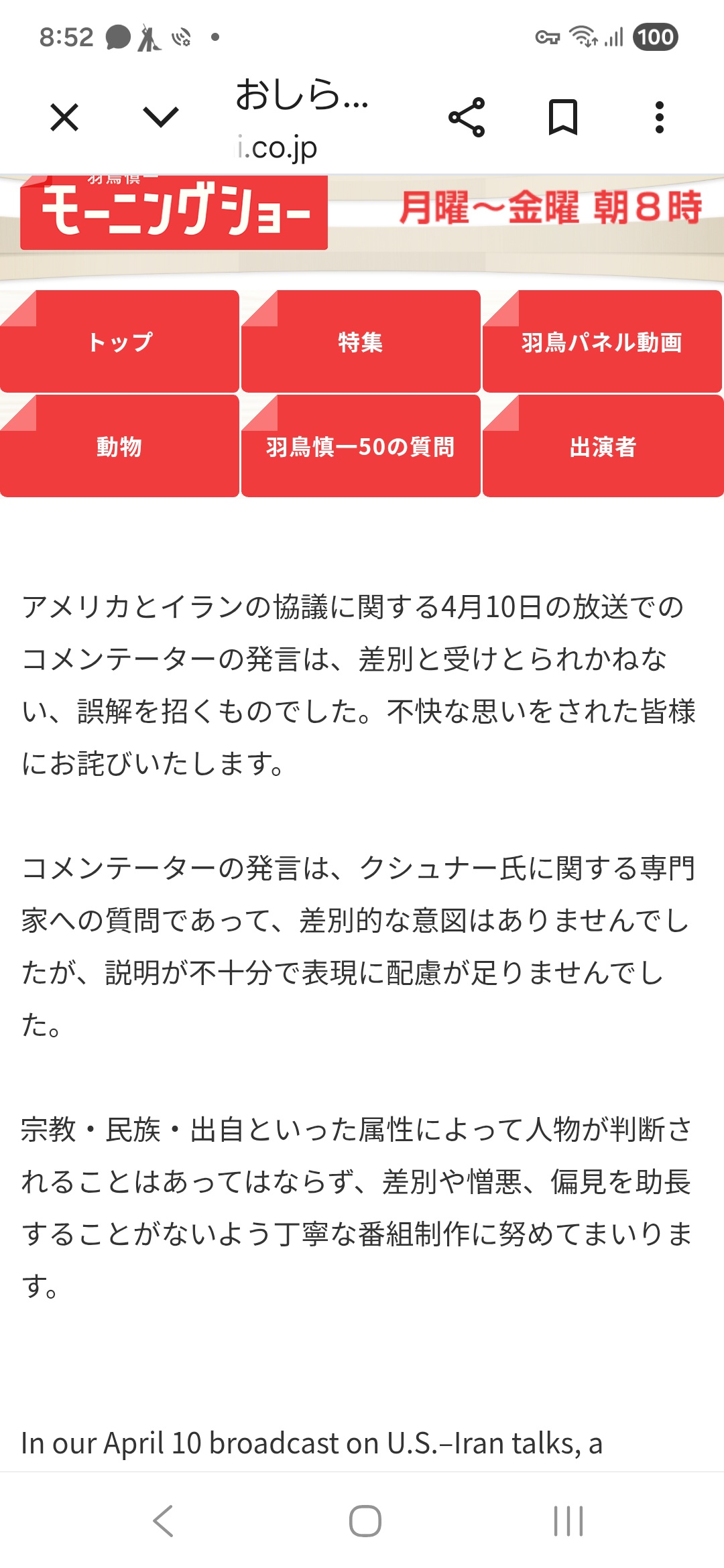Close the in-app browser tab

point(64,118)
